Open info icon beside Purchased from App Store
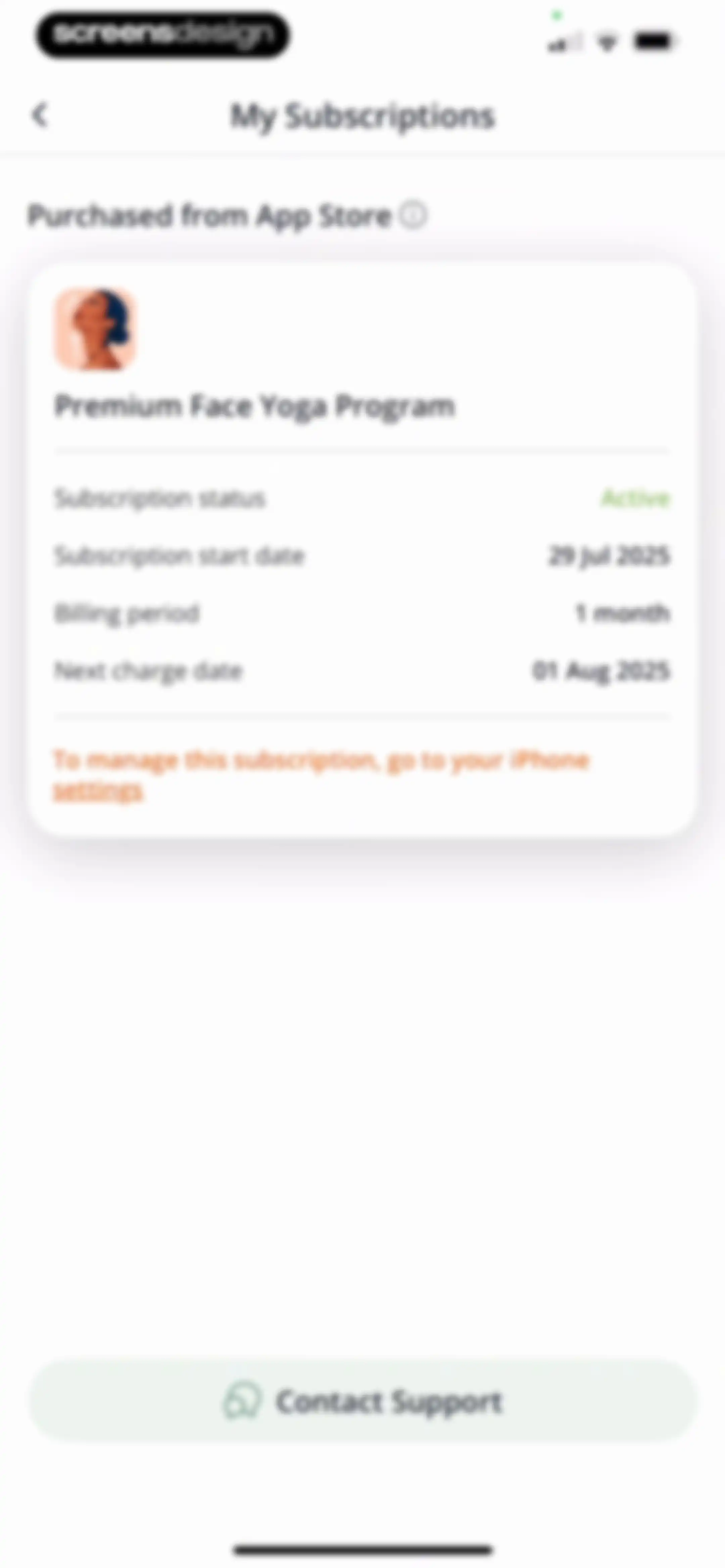This screenshot has height=1568, width=725. tap(413, 215)
